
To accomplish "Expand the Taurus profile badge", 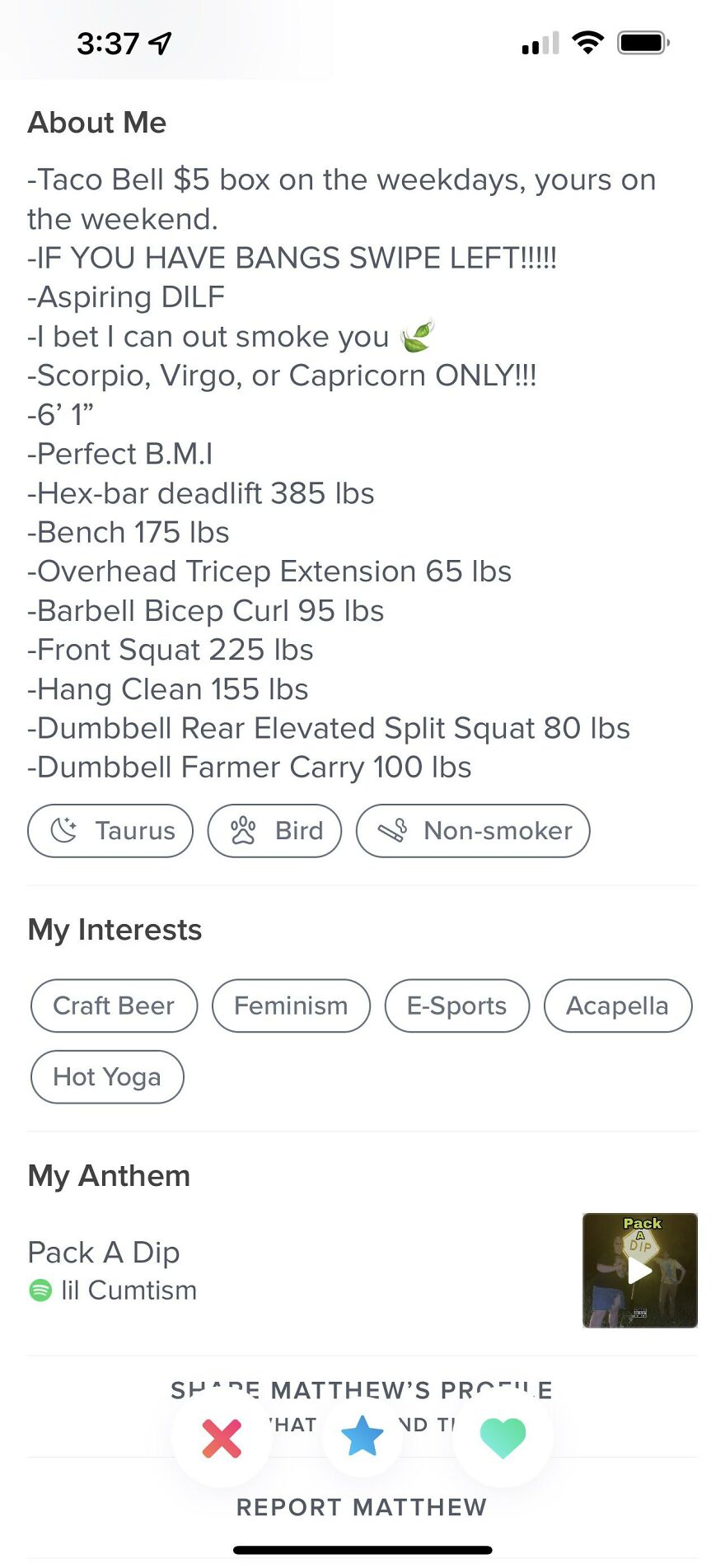I will pos(110,831).
